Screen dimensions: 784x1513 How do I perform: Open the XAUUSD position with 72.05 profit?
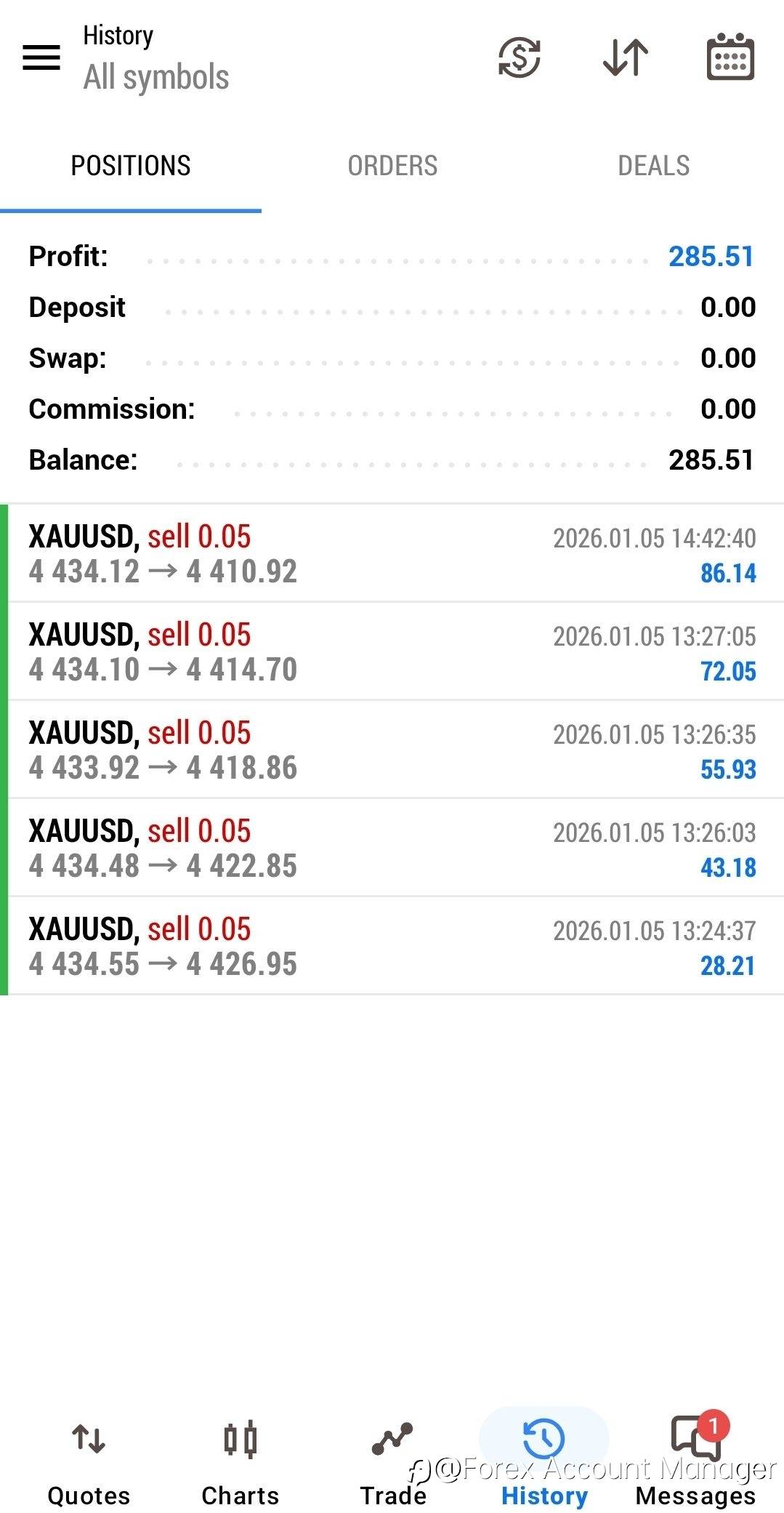click(x=392, y=652)
